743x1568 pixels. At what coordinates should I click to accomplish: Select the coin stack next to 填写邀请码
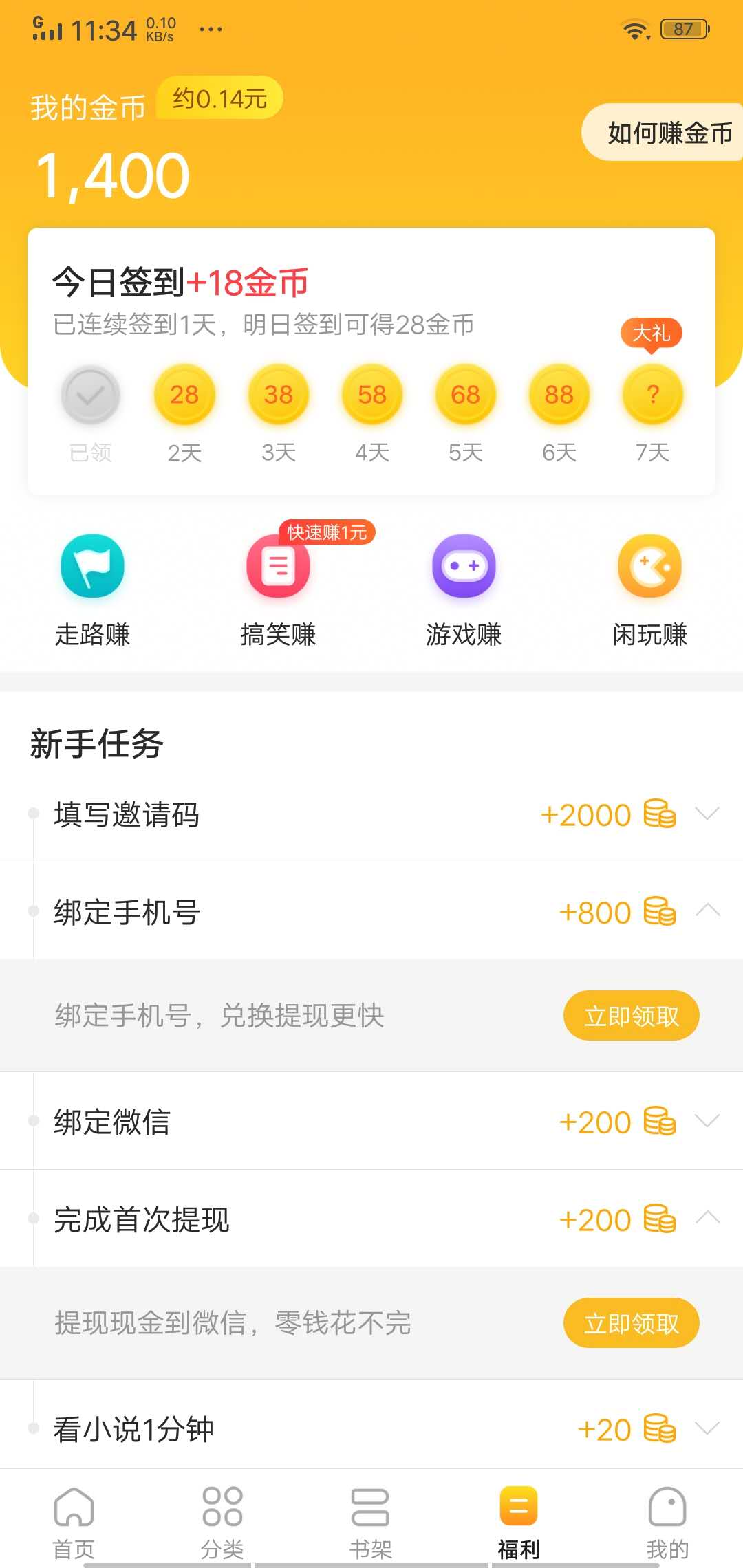(659, 814)
